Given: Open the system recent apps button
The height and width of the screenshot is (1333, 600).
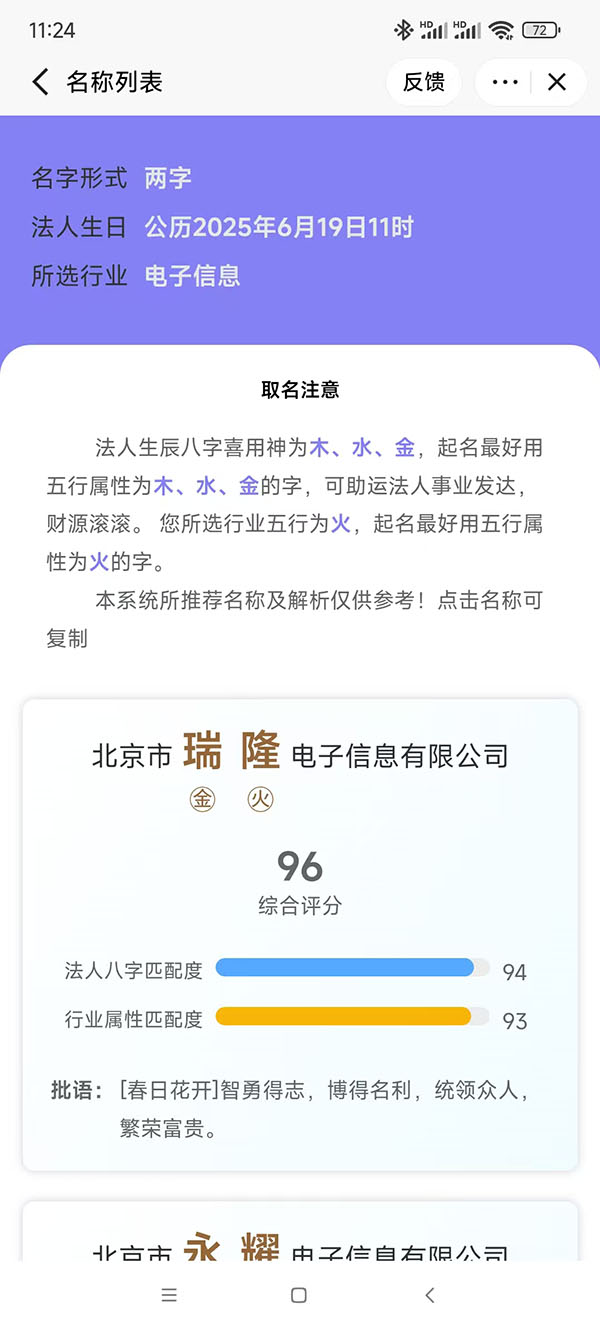Looking at the screenshot, I should (x=169, y=1295).
